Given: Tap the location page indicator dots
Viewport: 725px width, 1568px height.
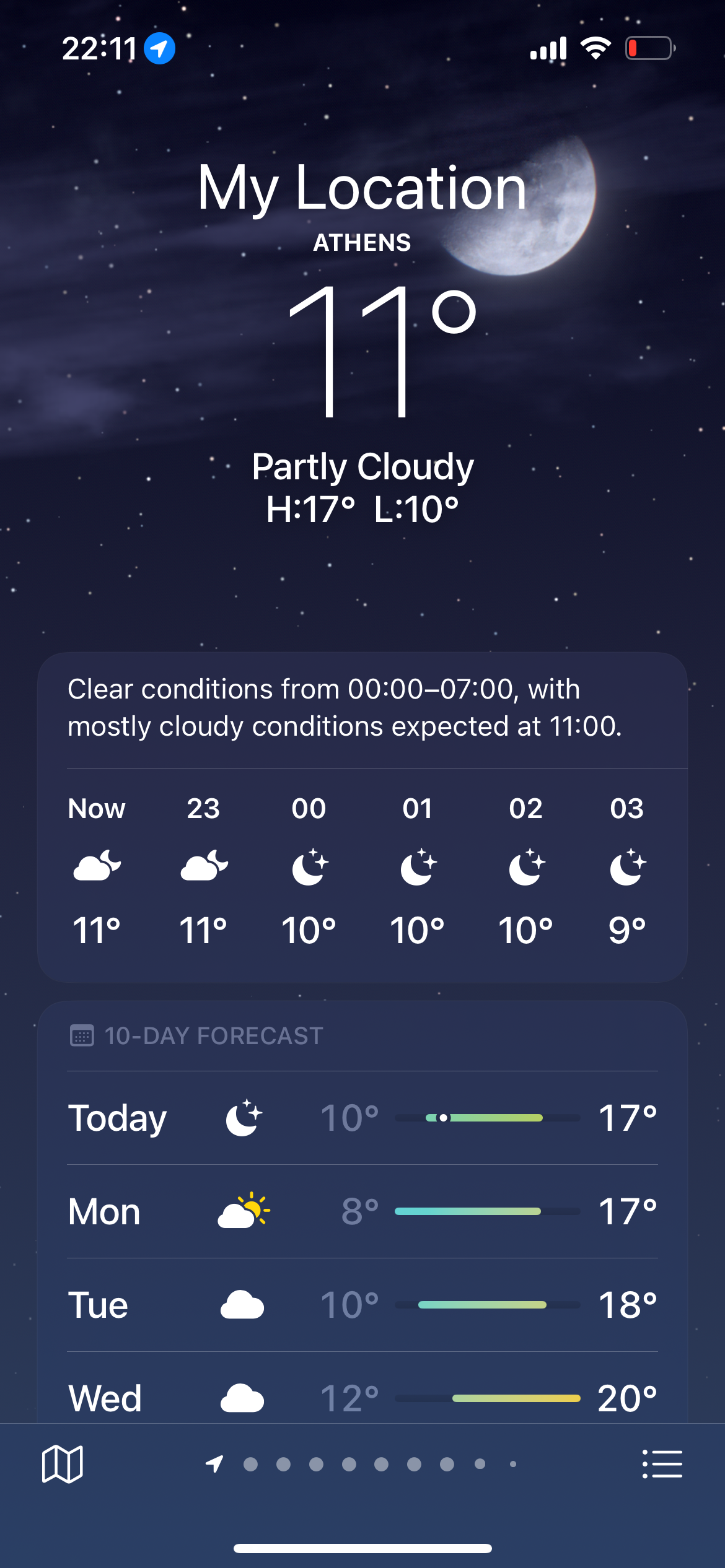Looking at the screenshot, I should 362,1464.
